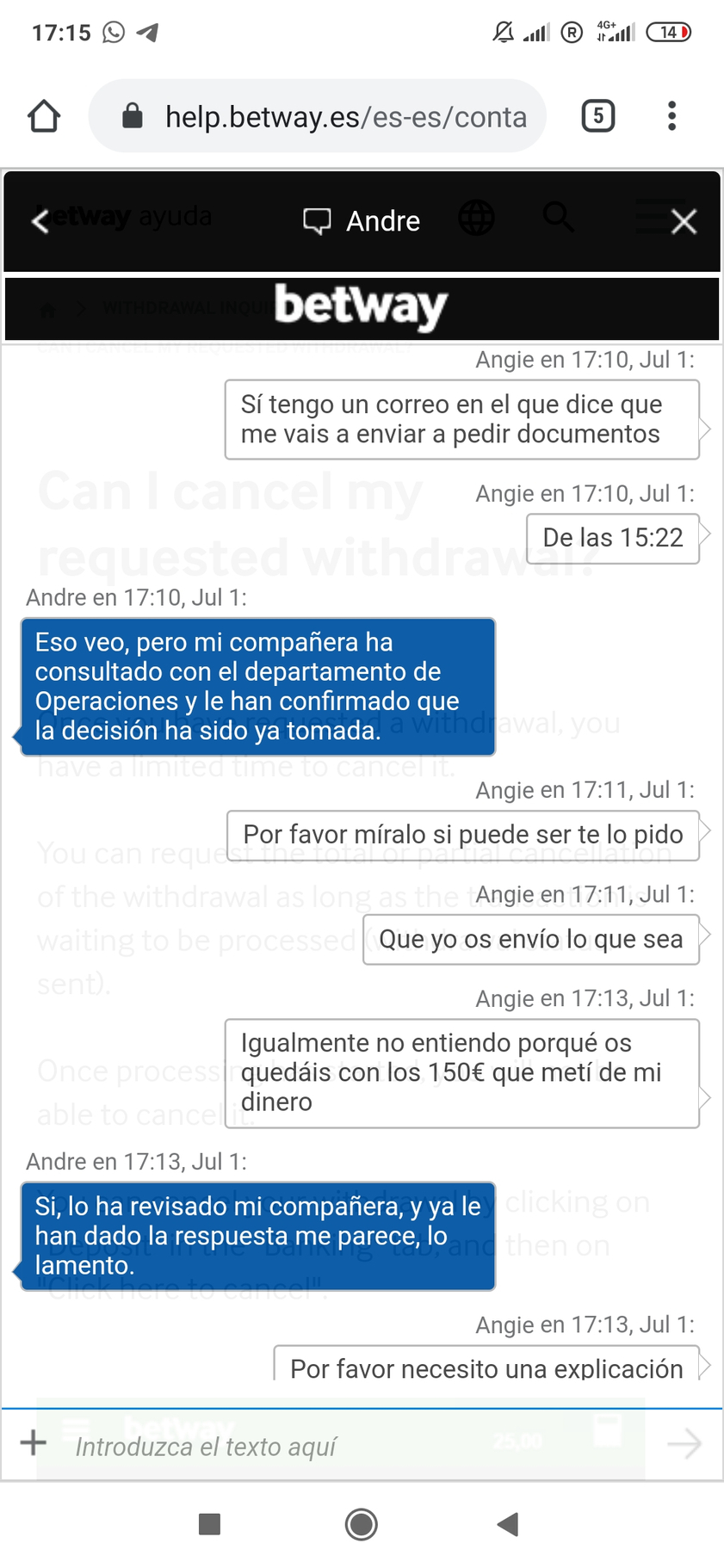The height and width of the screenshot is (1568, 724).
Task: Add an attachment with the plus icon
Action: (34, 1442)
